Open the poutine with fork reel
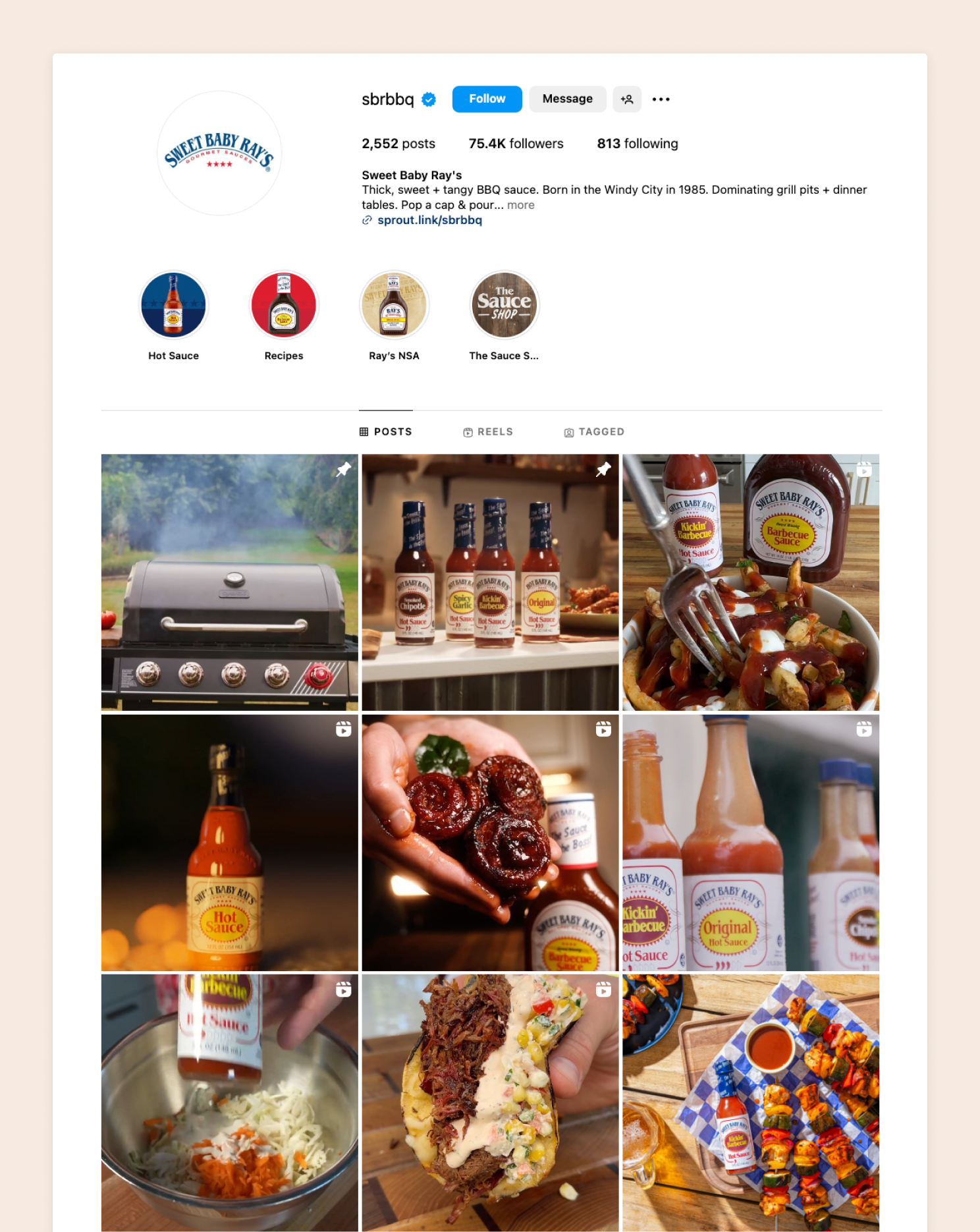The height and width of the screenshot is (1232, 980). 751,582
